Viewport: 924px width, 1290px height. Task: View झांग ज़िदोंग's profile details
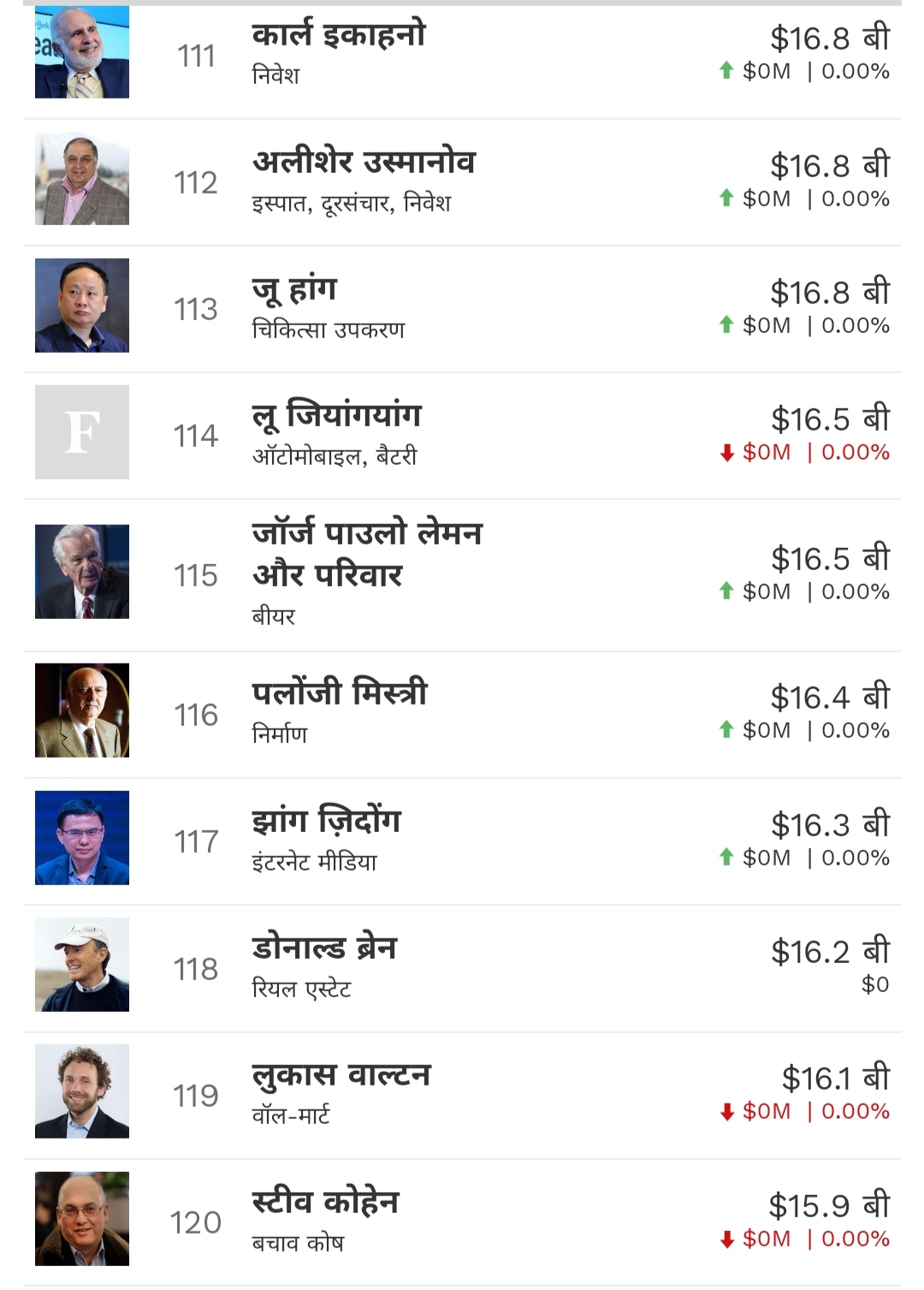point(326,822)
